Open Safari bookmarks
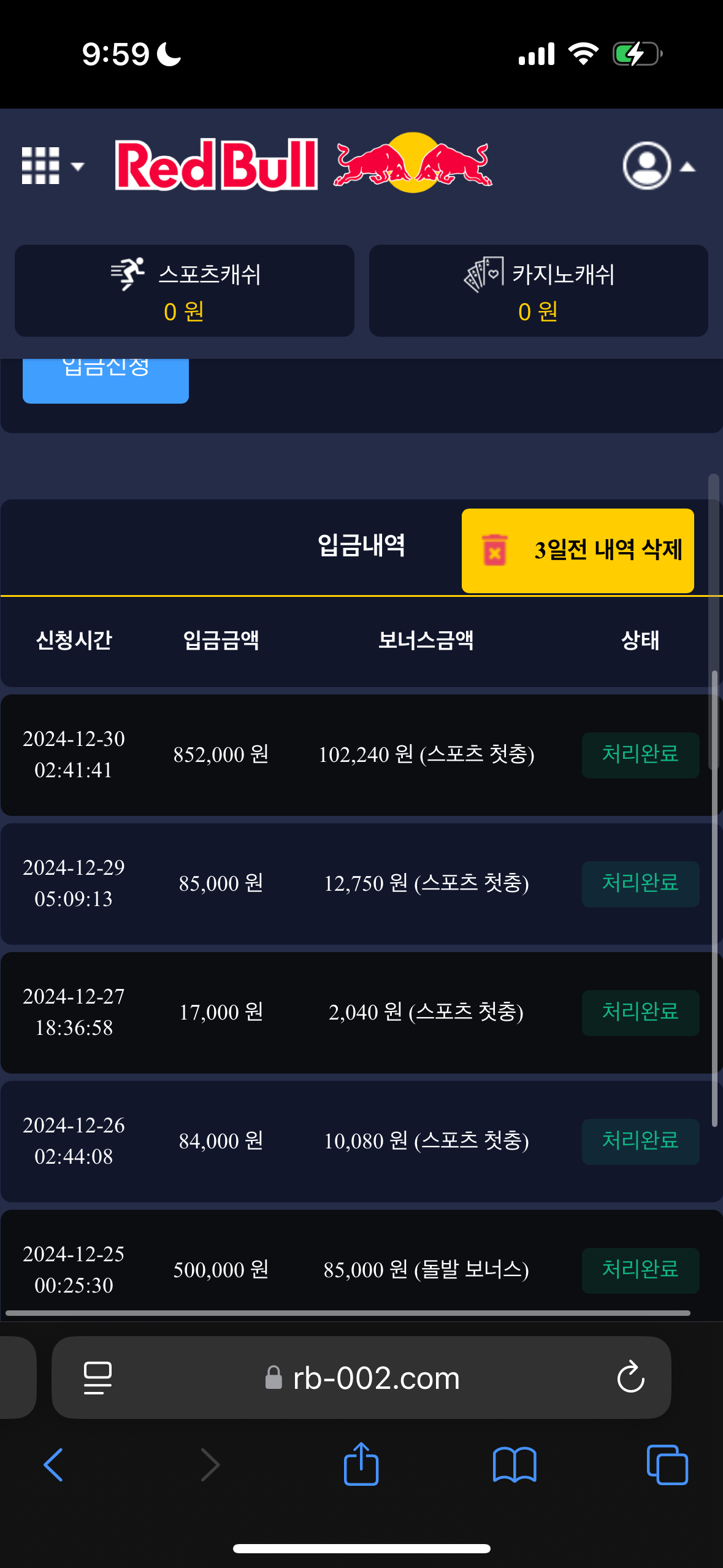This screenshot has height=1568, width=723. click(x=514, y=1465)
